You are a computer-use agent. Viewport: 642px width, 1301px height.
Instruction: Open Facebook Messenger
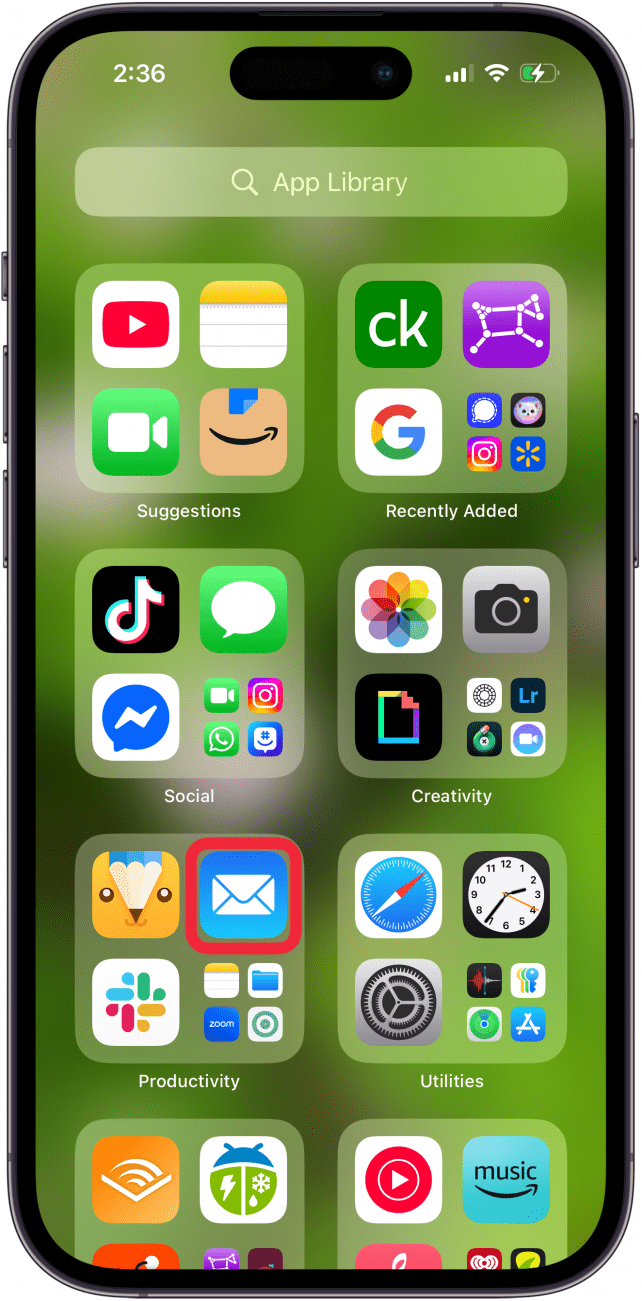(136, 717)
